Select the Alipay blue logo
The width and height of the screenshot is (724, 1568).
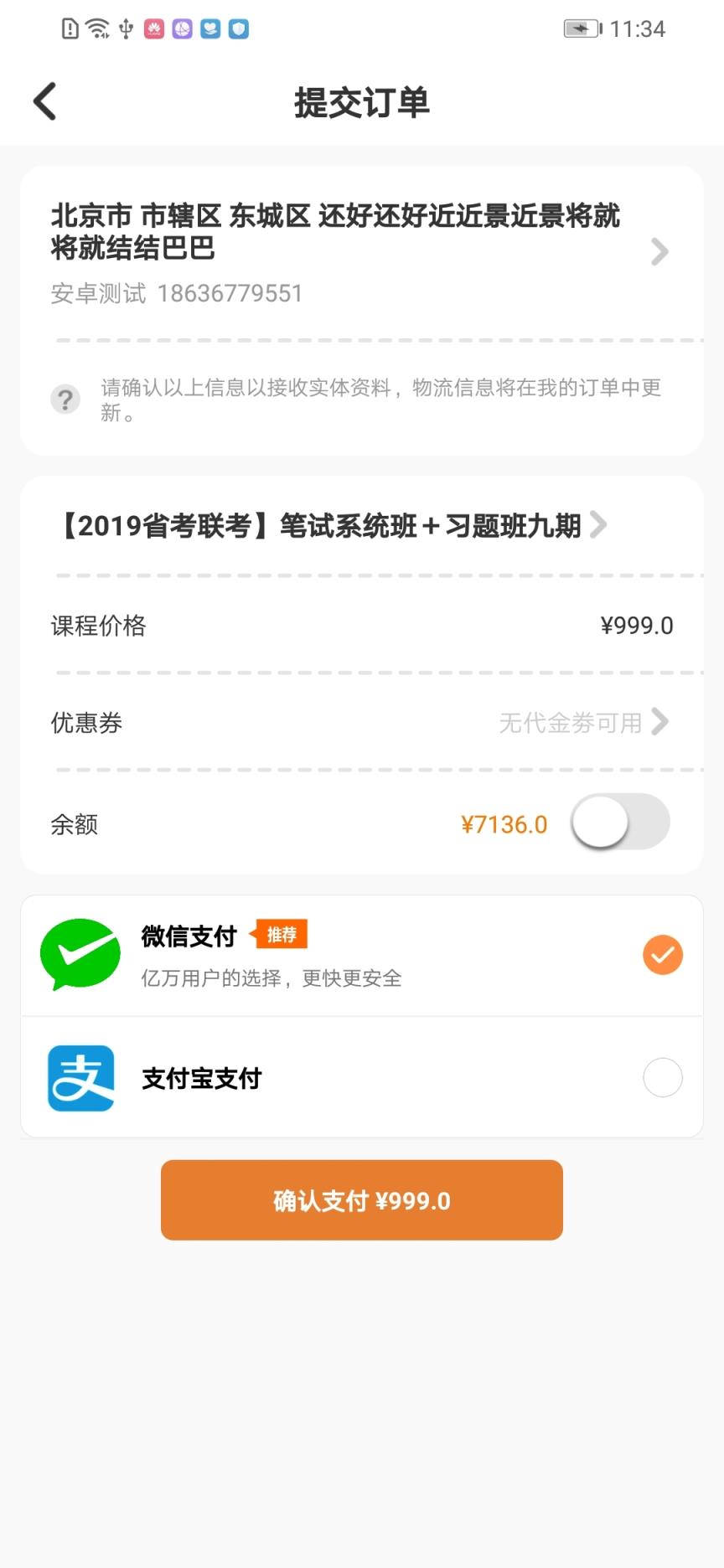pyautogui.click(x=79, y=1077)
